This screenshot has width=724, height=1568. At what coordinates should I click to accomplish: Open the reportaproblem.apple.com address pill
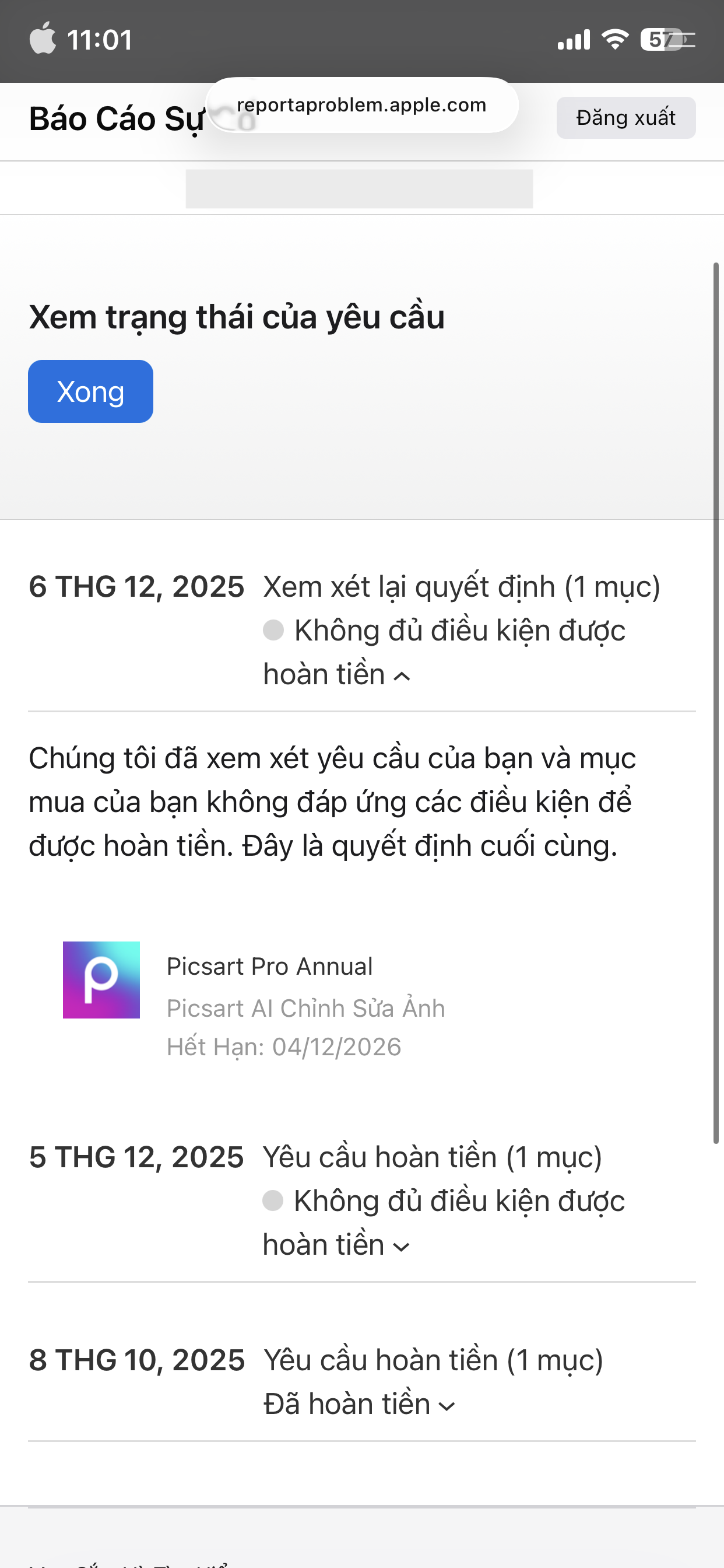point(361,104)
